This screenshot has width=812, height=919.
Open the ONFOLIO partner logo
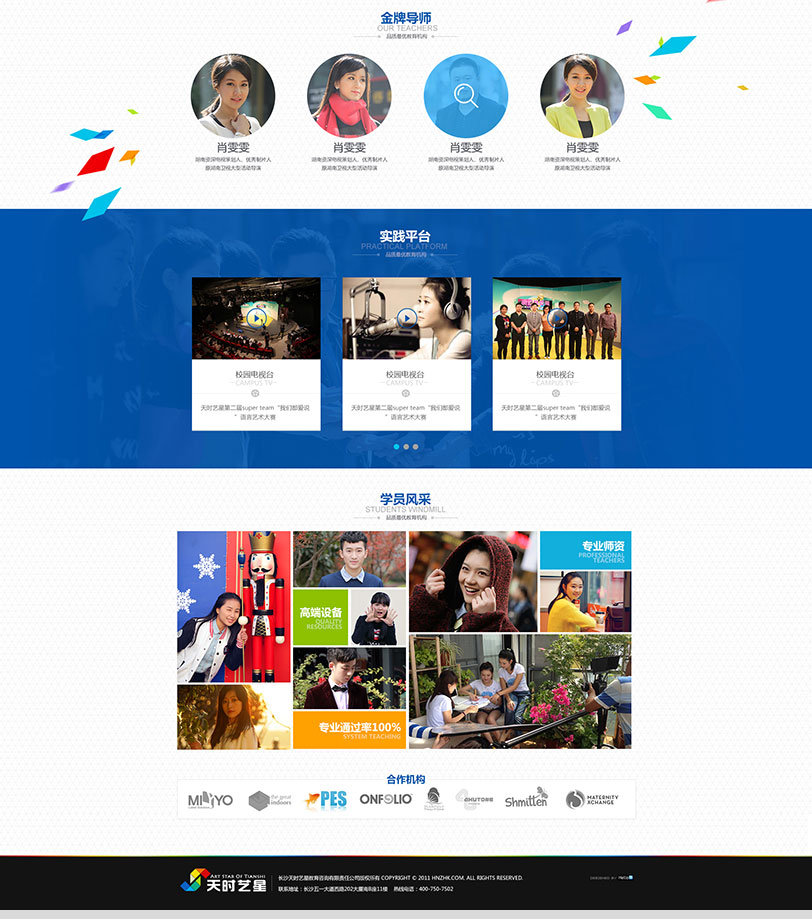point(386,799)
